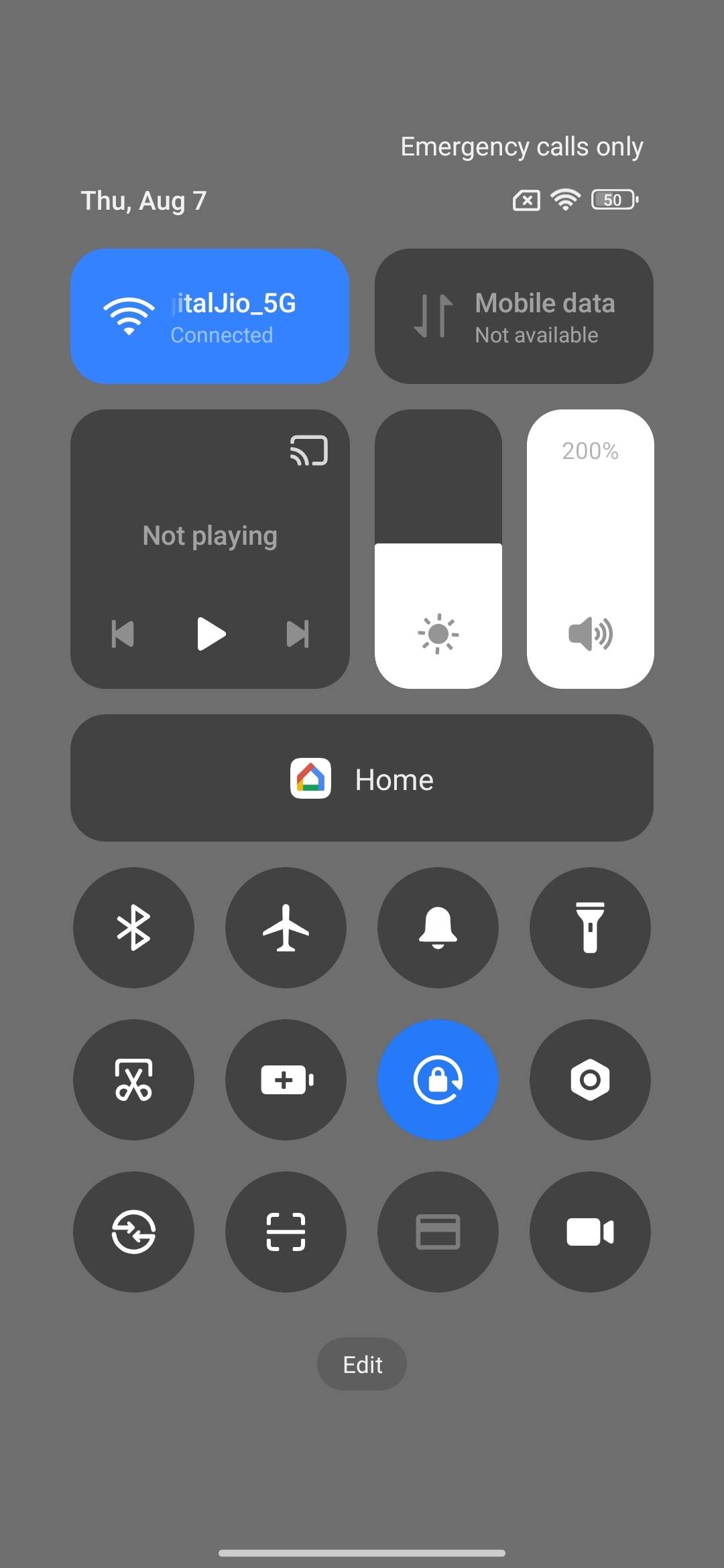Disable the auto-rotate lock
This screenshot has width=724, height=1568.
[438, 1079]
